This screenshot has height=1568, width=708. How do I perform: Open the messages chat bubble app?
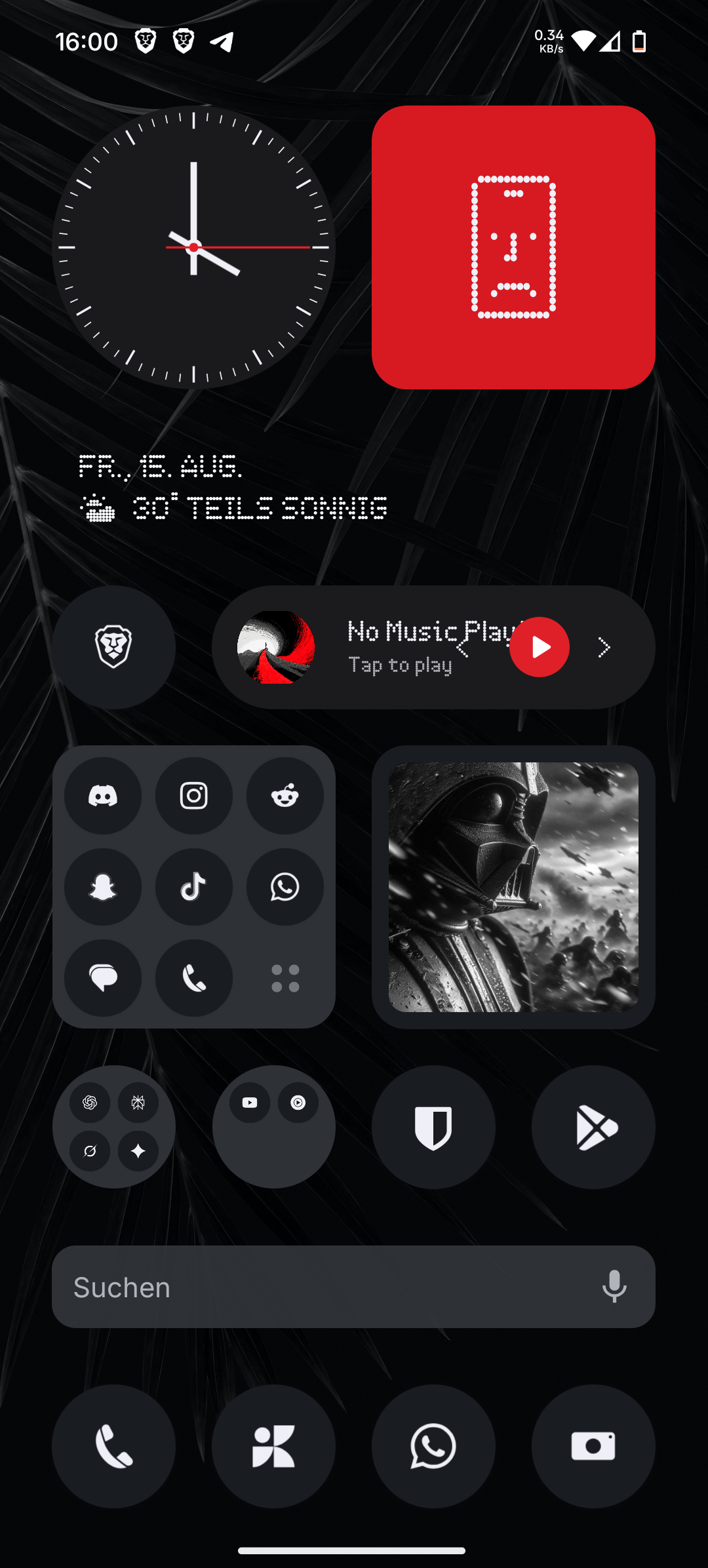pos(103,978)
